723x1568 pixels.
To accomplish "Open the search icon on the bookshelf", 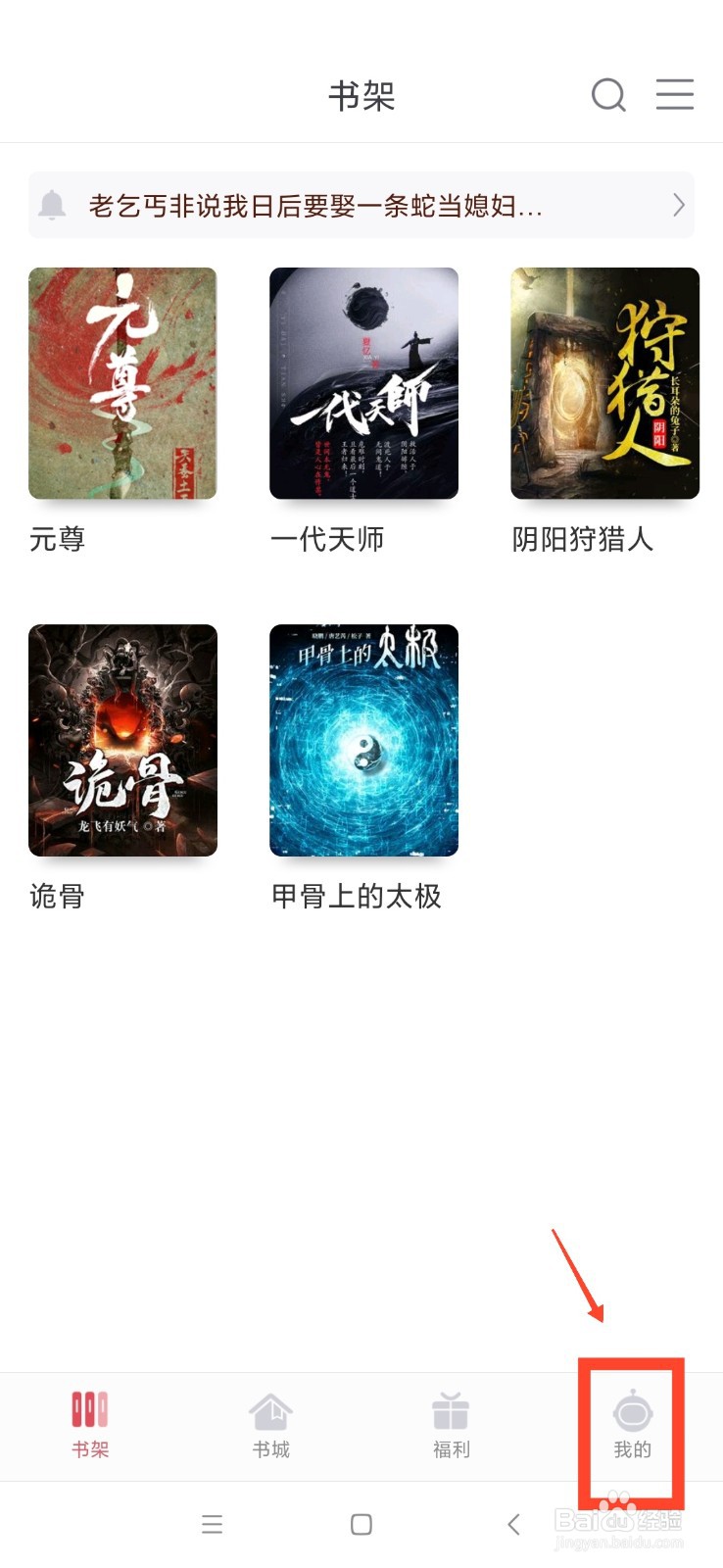I will [x=609, y=95].
